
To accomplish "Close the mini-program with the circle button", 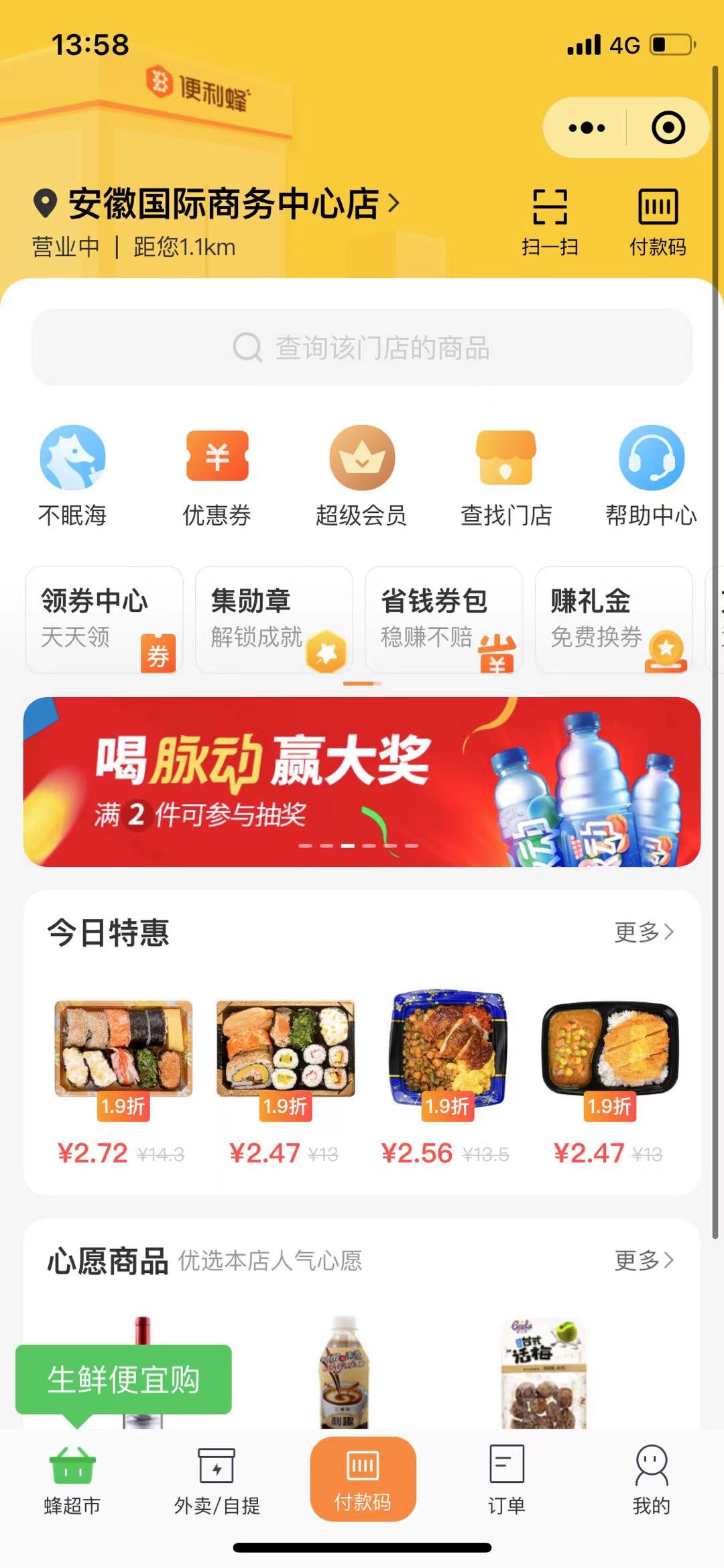I will tap(668, 127).
